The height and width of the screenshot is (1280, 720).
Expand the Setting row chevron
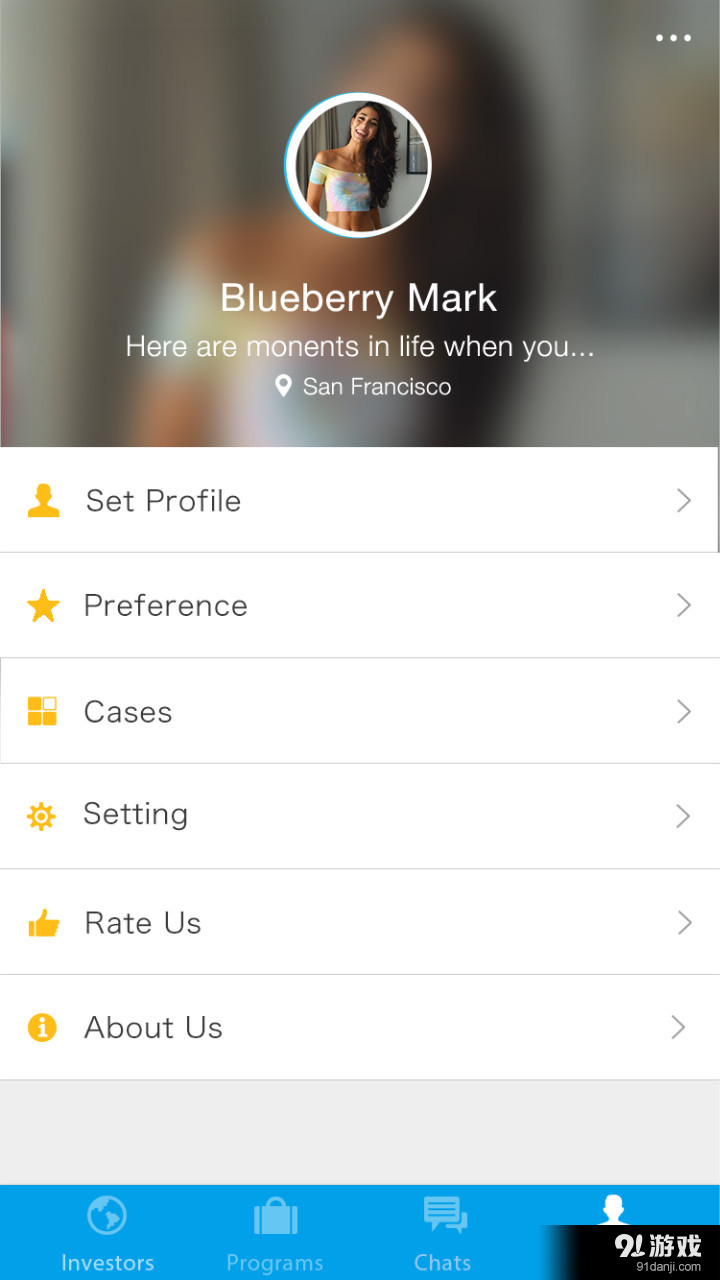[684, 816]
